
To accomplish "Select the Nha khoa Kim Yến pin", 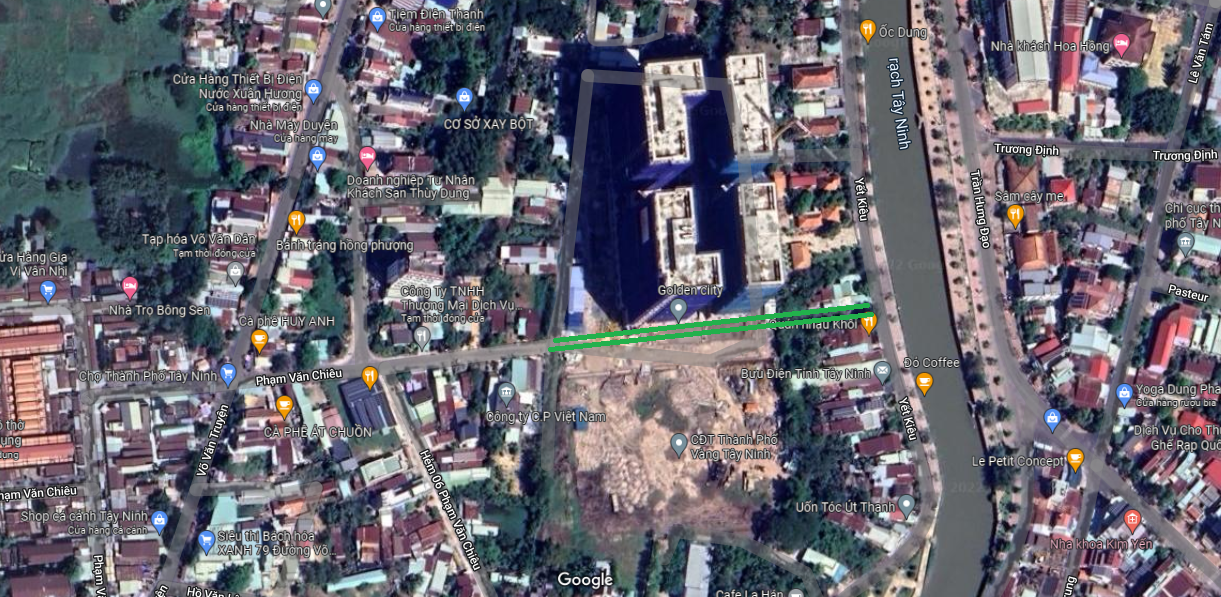I will pos(1132,520).
